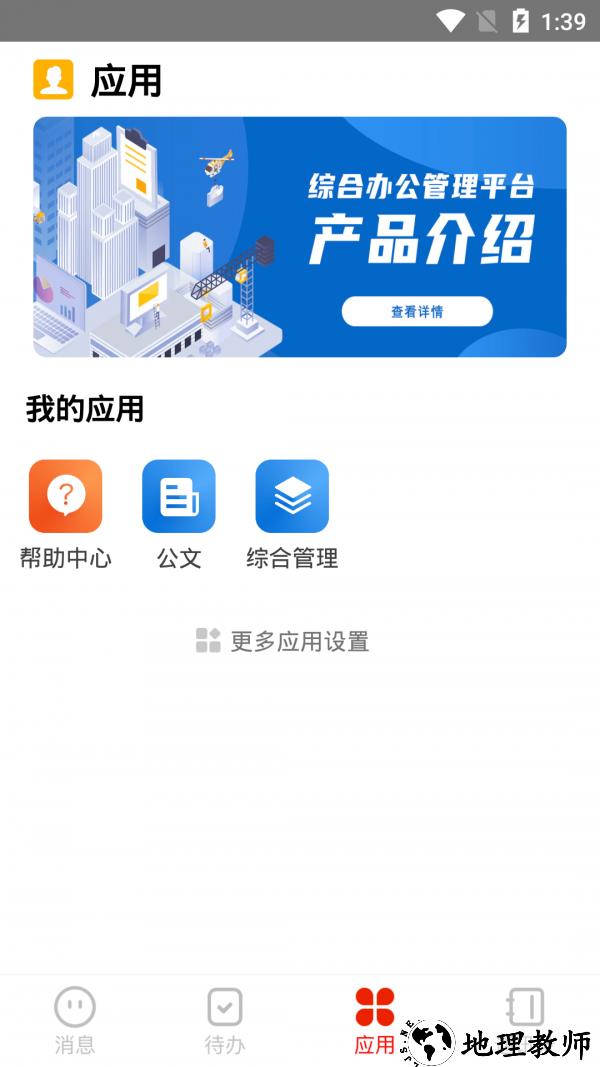Viewport: 600px width, 1067px height.
Task: Switch to the 消息 tab
Action: (75, 1020)
